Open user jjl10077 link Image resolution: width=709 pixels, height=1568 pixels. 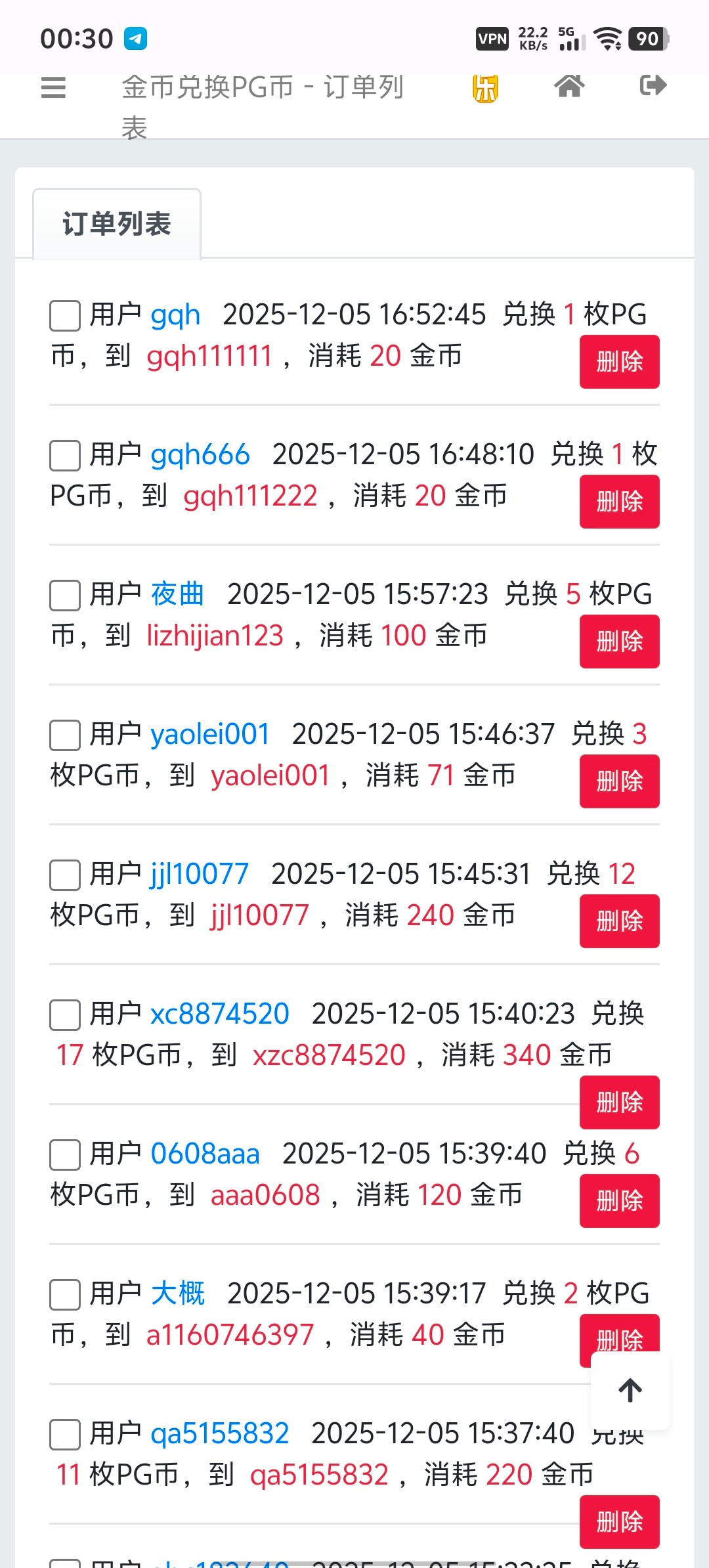coord(200,874)
